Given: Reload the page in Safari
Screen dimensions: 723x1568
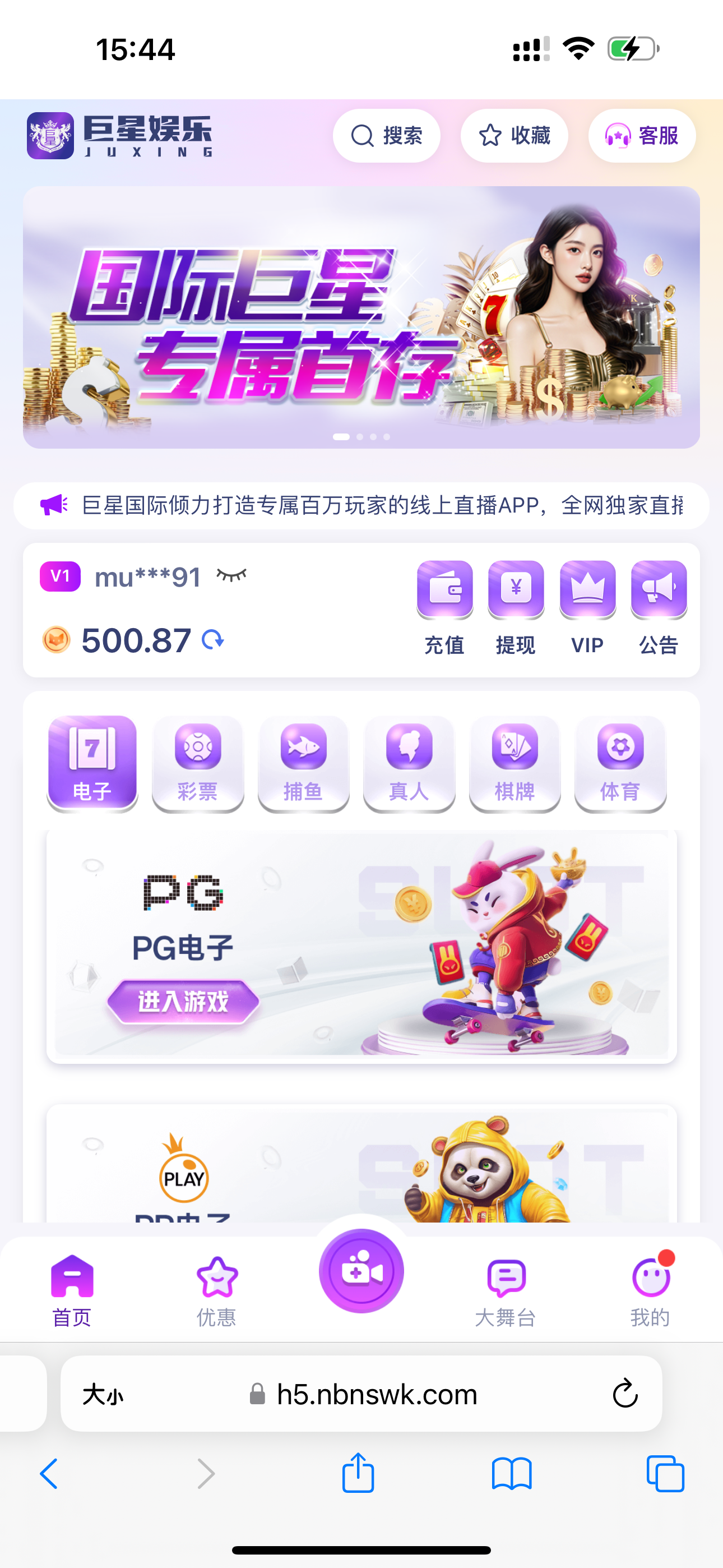Looking at the screenshot, I should (x=624, y=1393).
